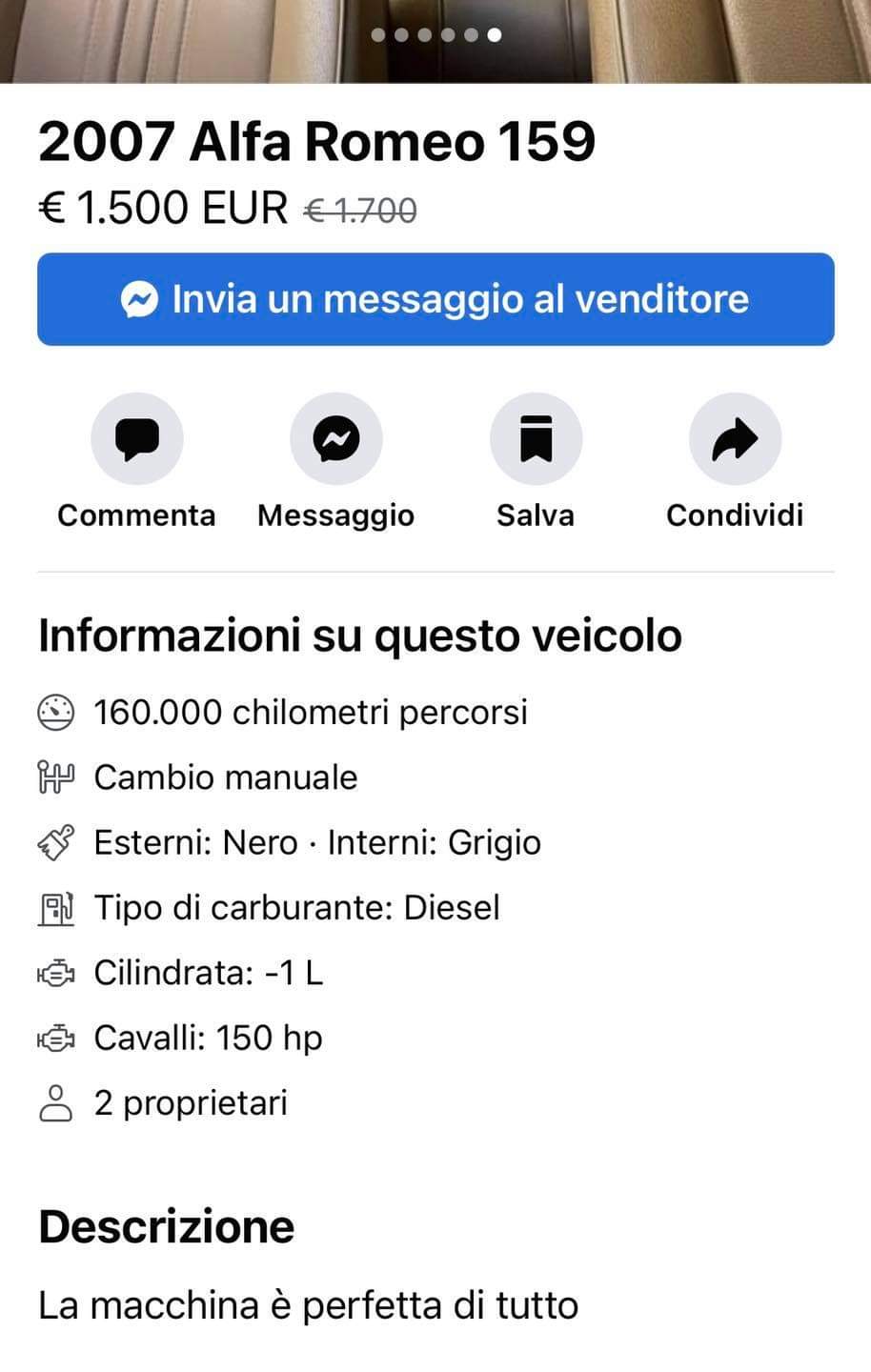Share the listing via Condividi
The width and height of the screenshot is (871, 1372).
pyautogui.click(x=735, y=439)
